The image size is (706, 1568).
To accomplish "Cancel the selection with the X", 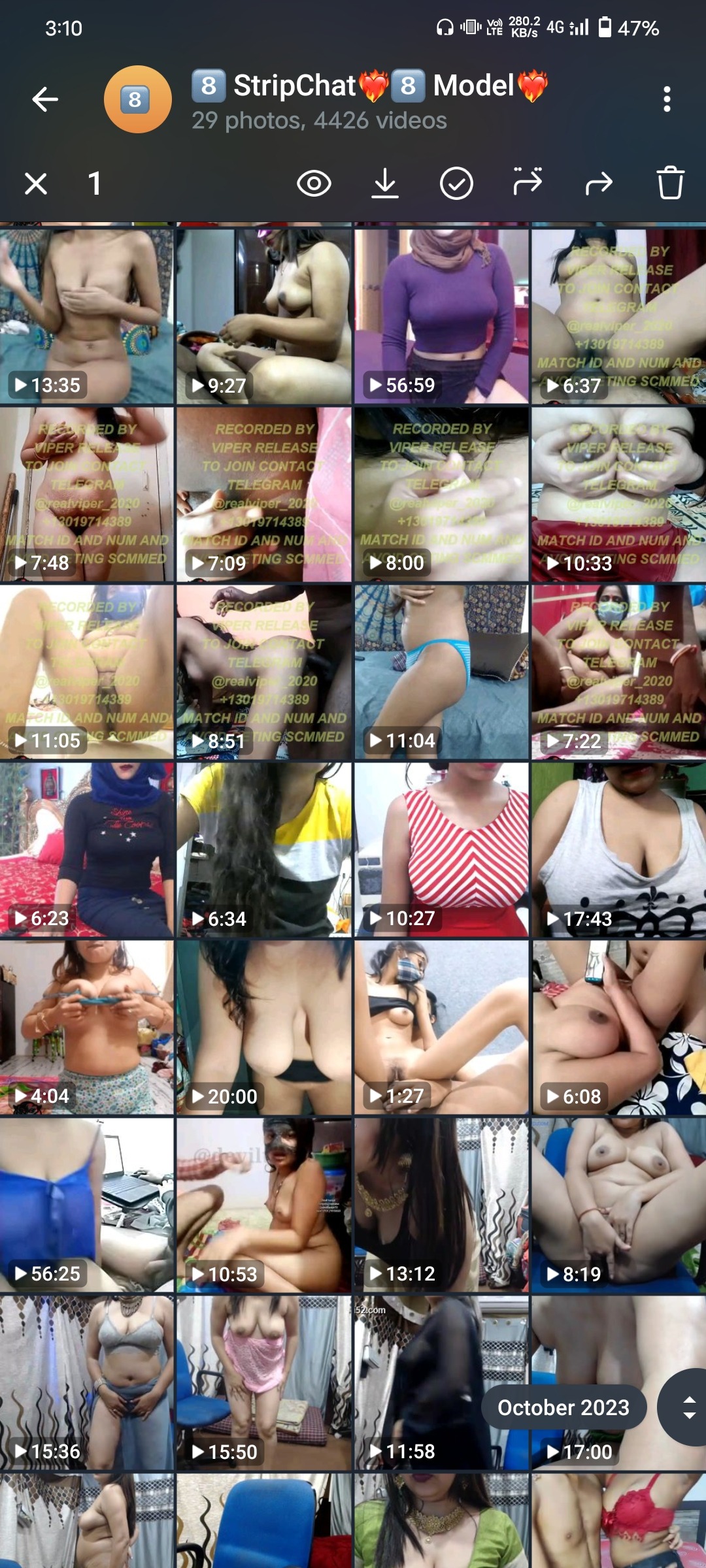I will [x=36, y=184].
